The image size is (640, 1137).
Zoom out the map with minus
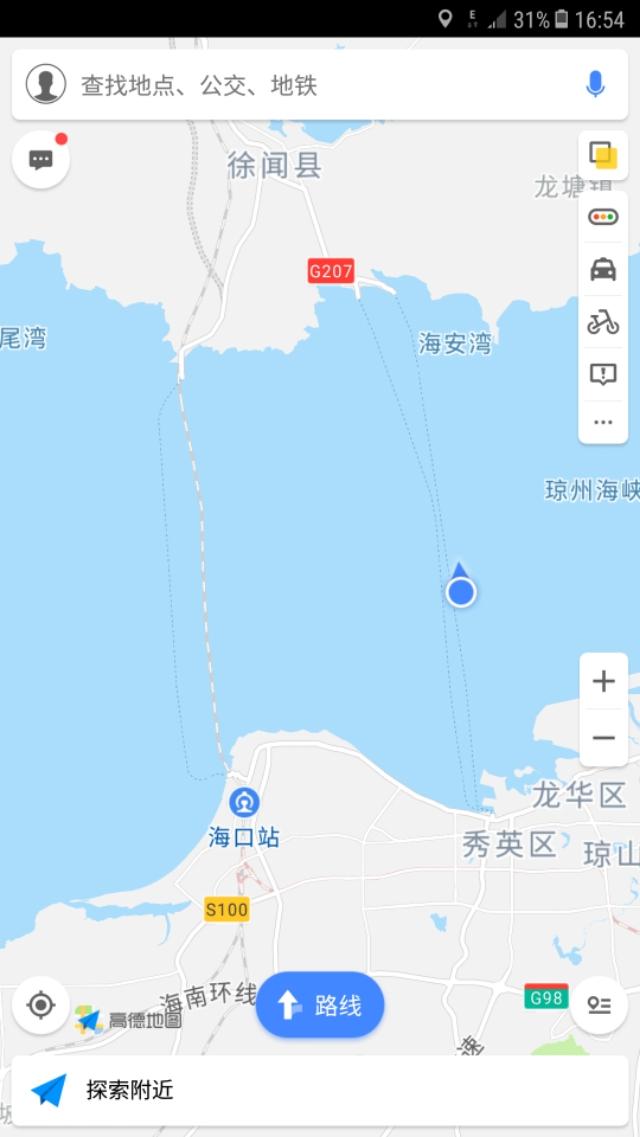pos(604,738)
